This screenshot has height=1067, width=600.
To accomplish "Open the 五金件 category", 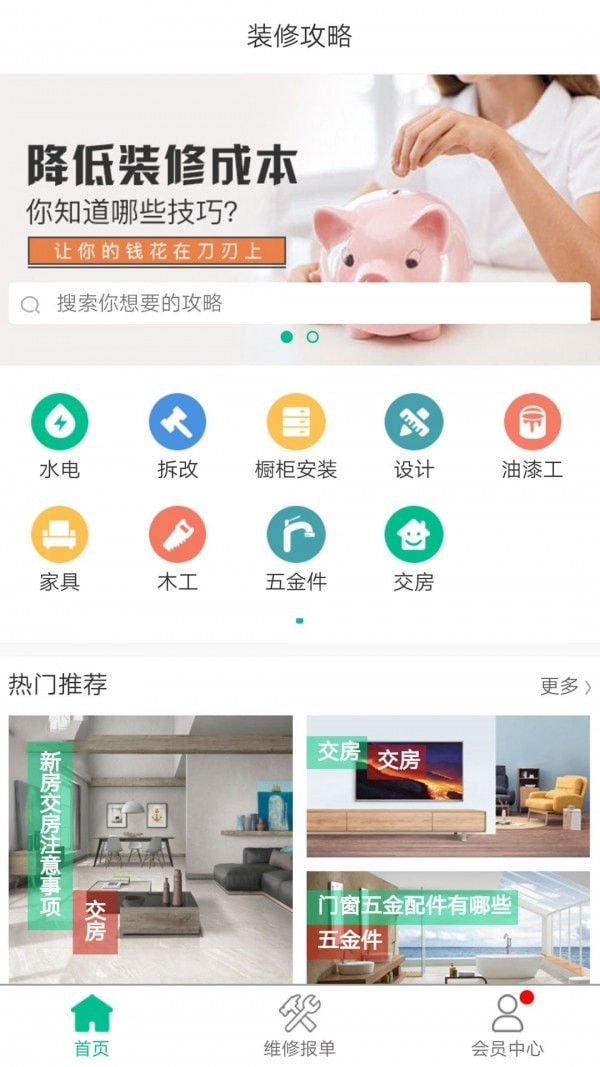I will click(x=296, y=548).
